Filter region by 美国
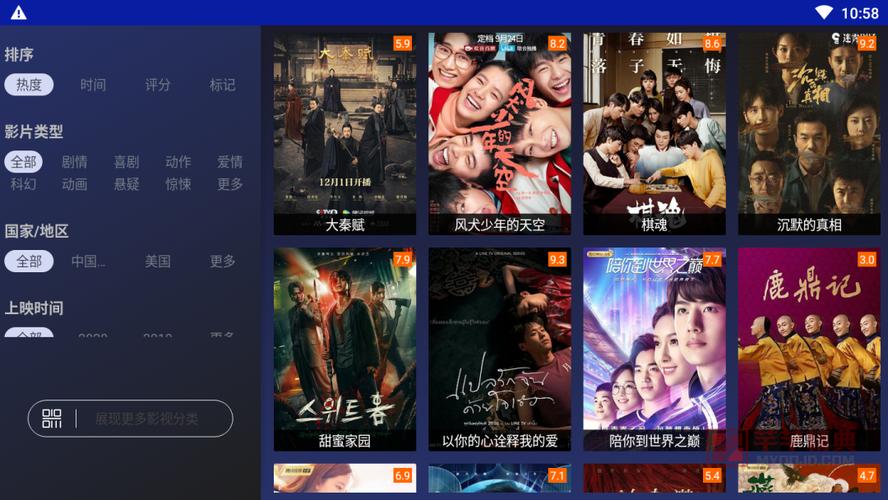888x500 pixels. coord(158,261)
